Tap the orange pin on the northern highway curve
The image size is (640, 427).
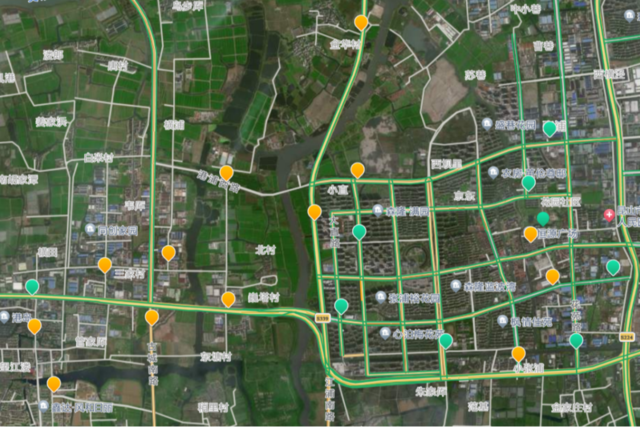click(x=361, y=22)
